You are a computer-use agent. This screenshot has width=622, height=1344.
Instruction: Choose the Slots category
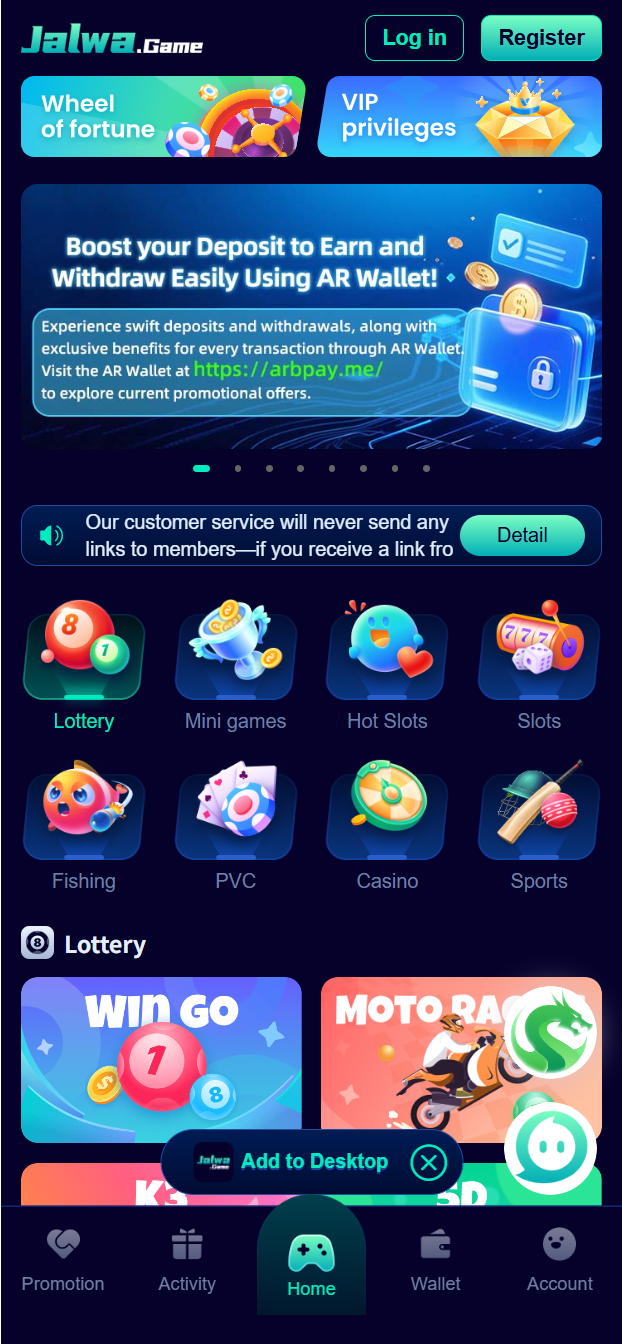coord(539,665)
